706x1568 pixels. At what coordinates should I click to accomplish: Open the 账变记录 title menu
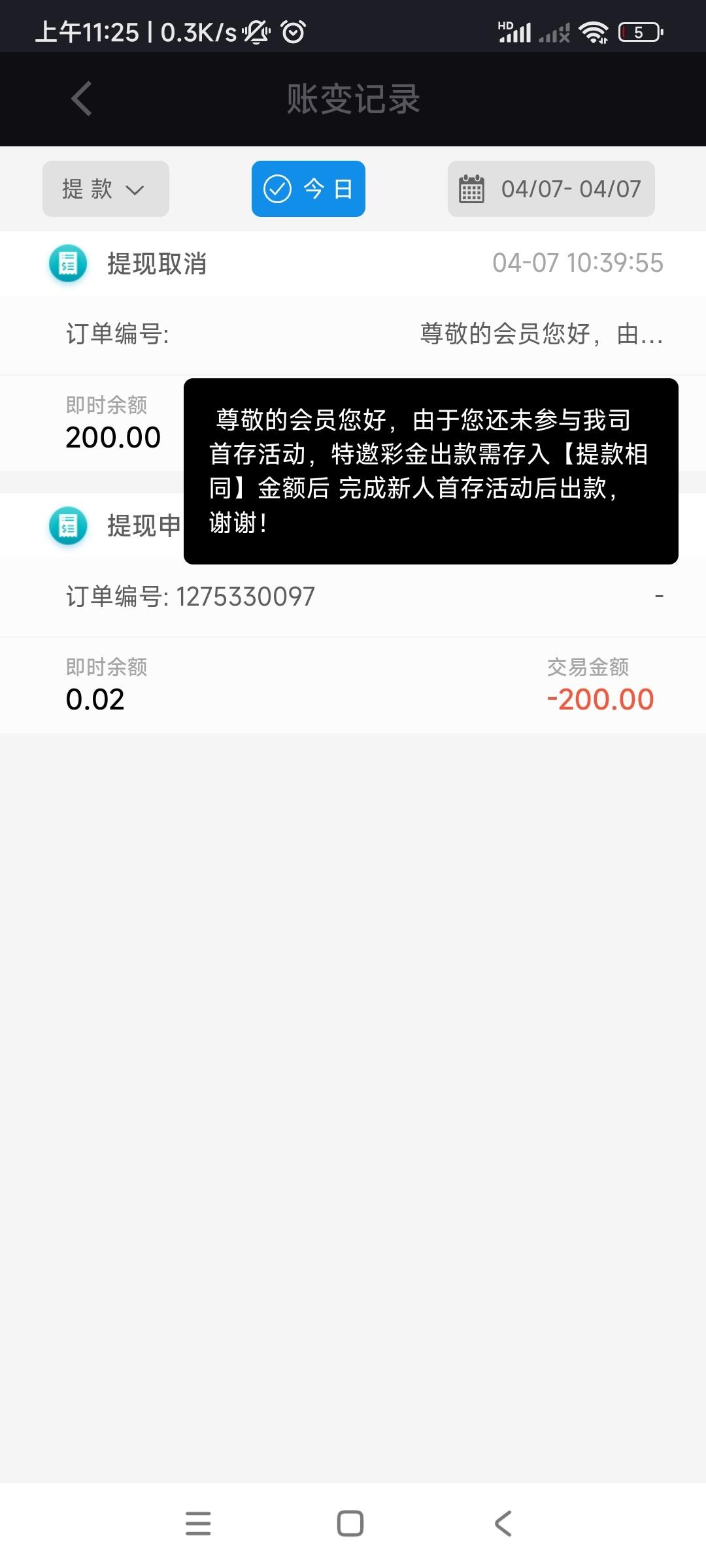(353, 98)
